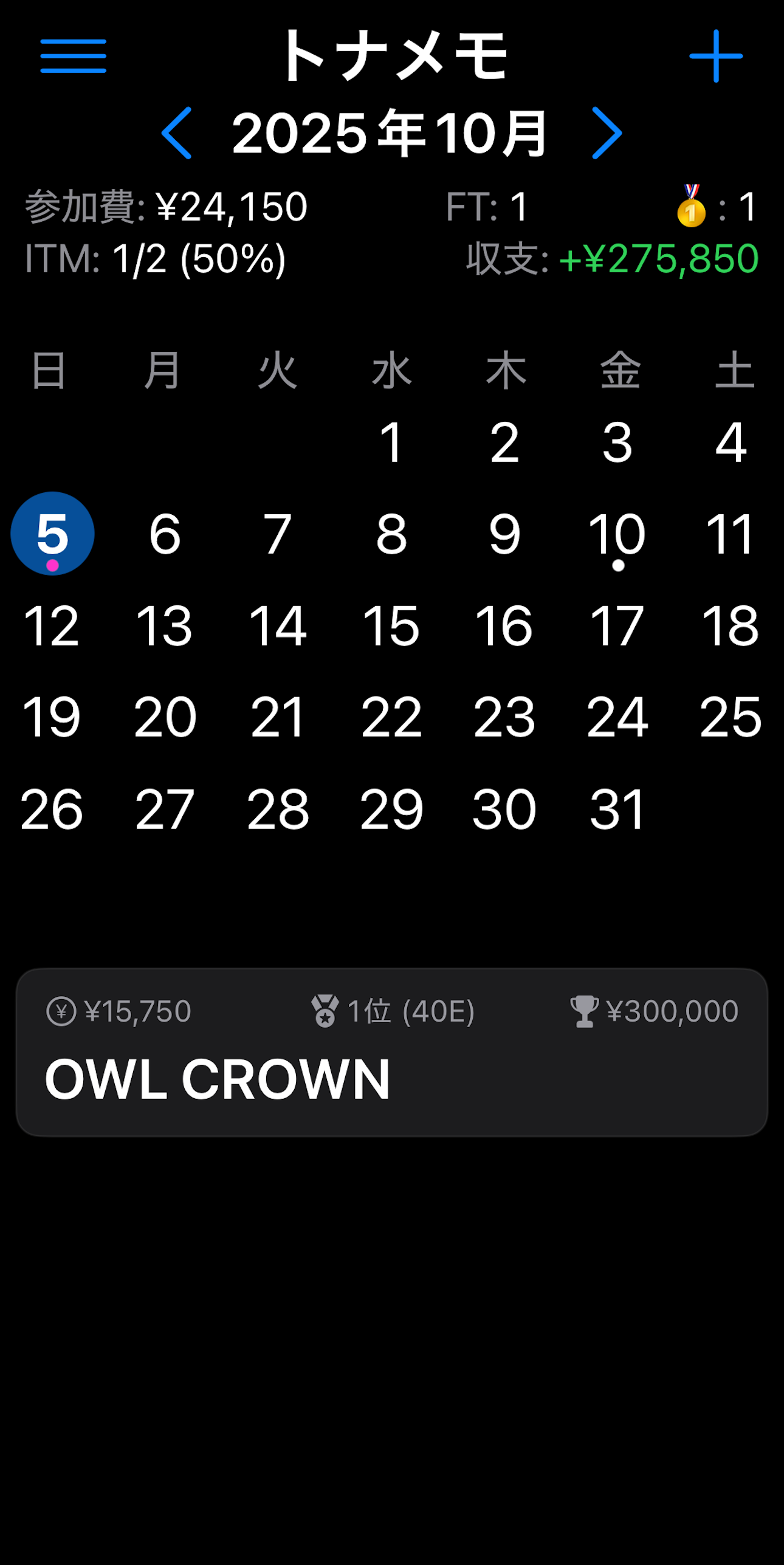Select October 22 on the calendar
784x1565 pixels.
(x=391, y=717)
